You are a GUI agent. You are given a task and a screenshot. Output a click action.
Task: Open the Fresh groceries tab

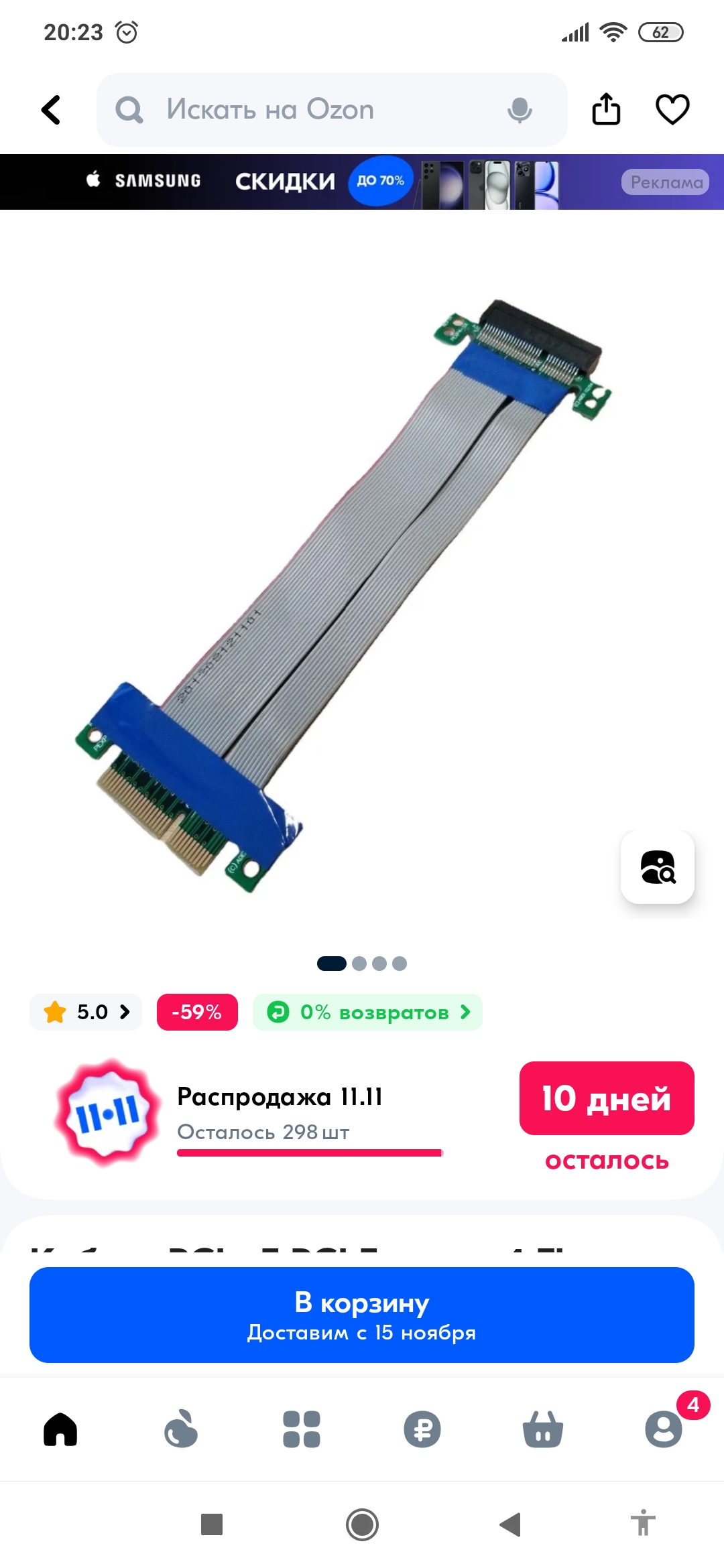tap(181, 1429)
